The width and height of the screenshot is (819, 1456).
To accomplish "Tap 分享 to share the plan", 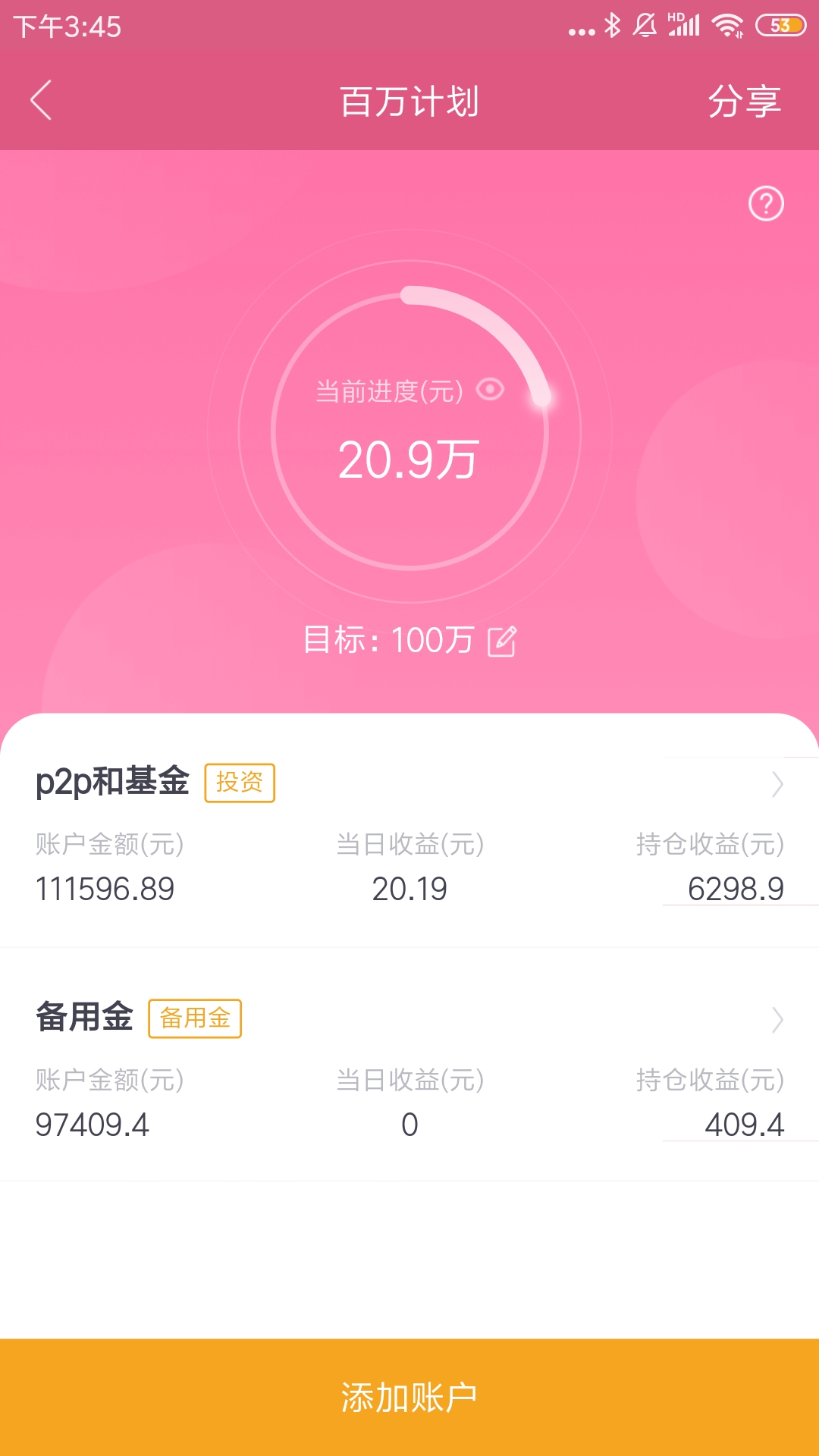I will (744, 101).
